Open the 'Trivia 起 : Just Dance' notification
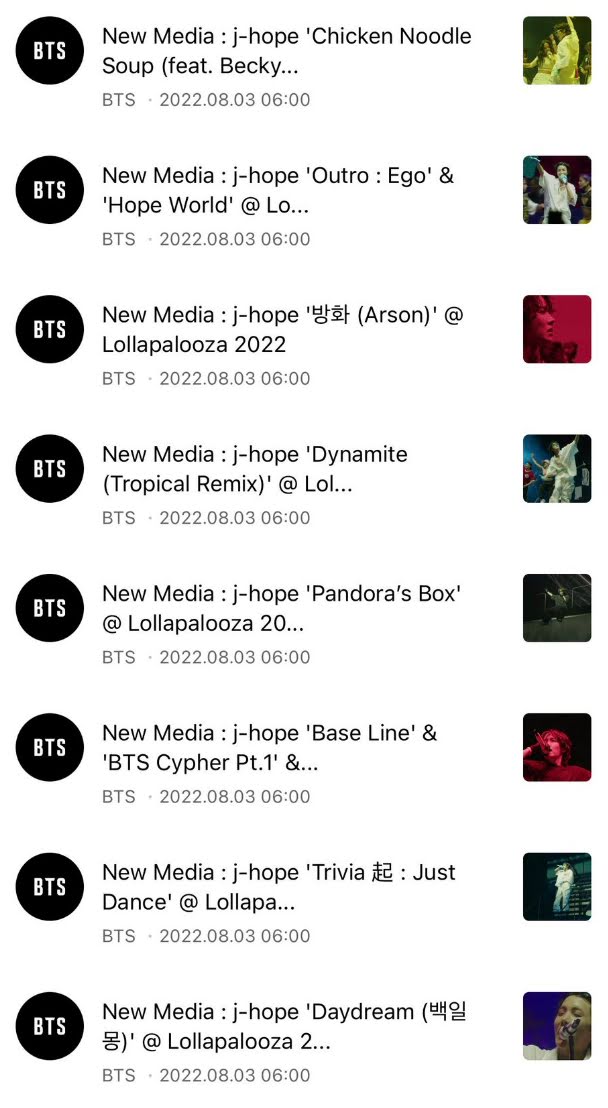 [x=286, y=887]
